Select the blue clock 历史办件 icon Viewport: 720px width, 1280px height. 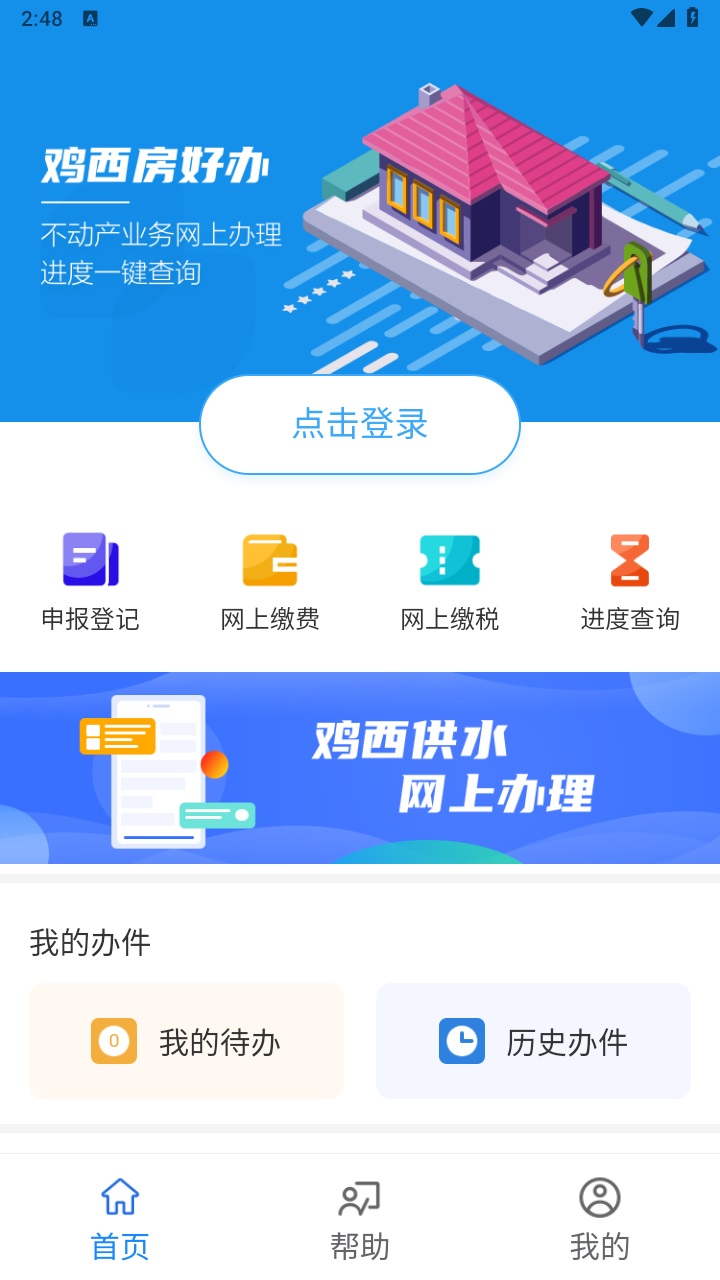[458, 1040]
